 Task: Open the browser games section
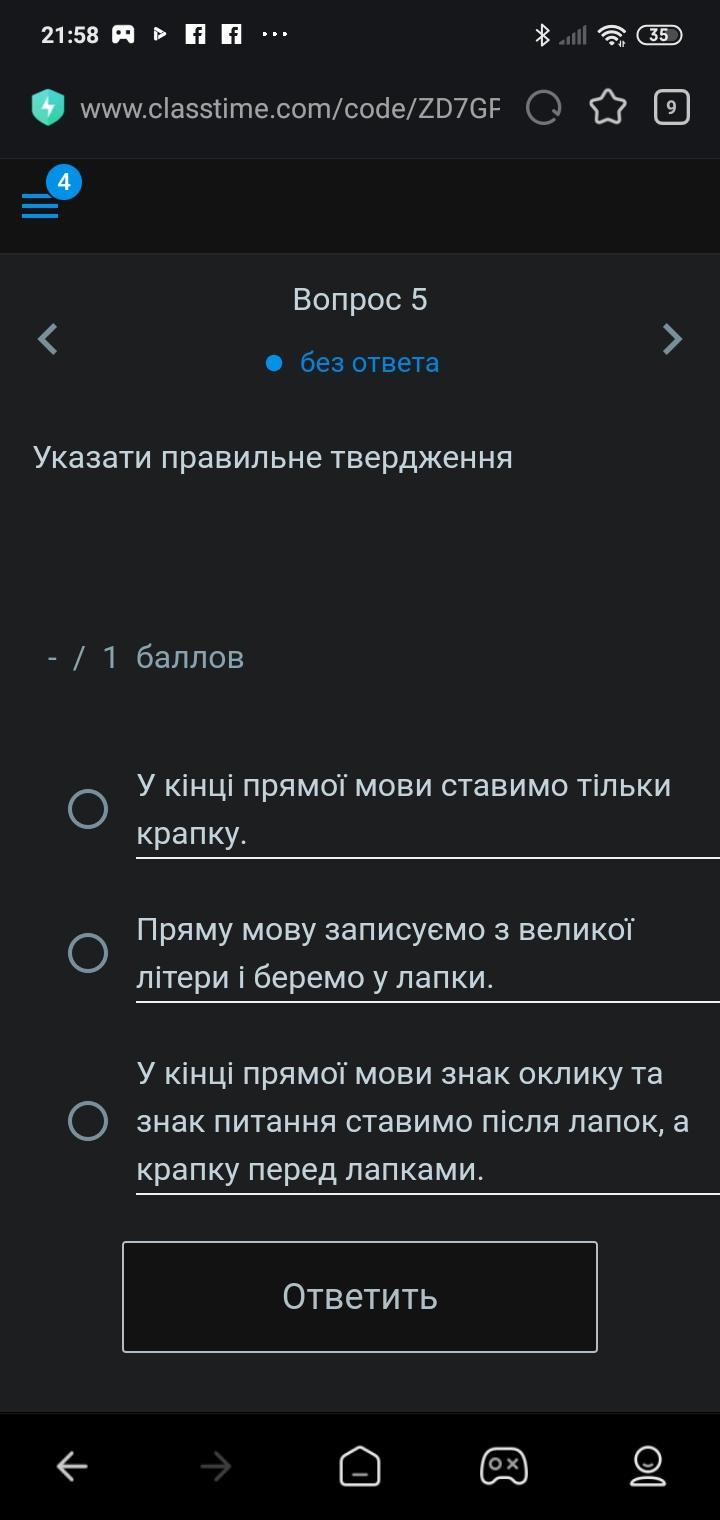[x=504, y=1467]
